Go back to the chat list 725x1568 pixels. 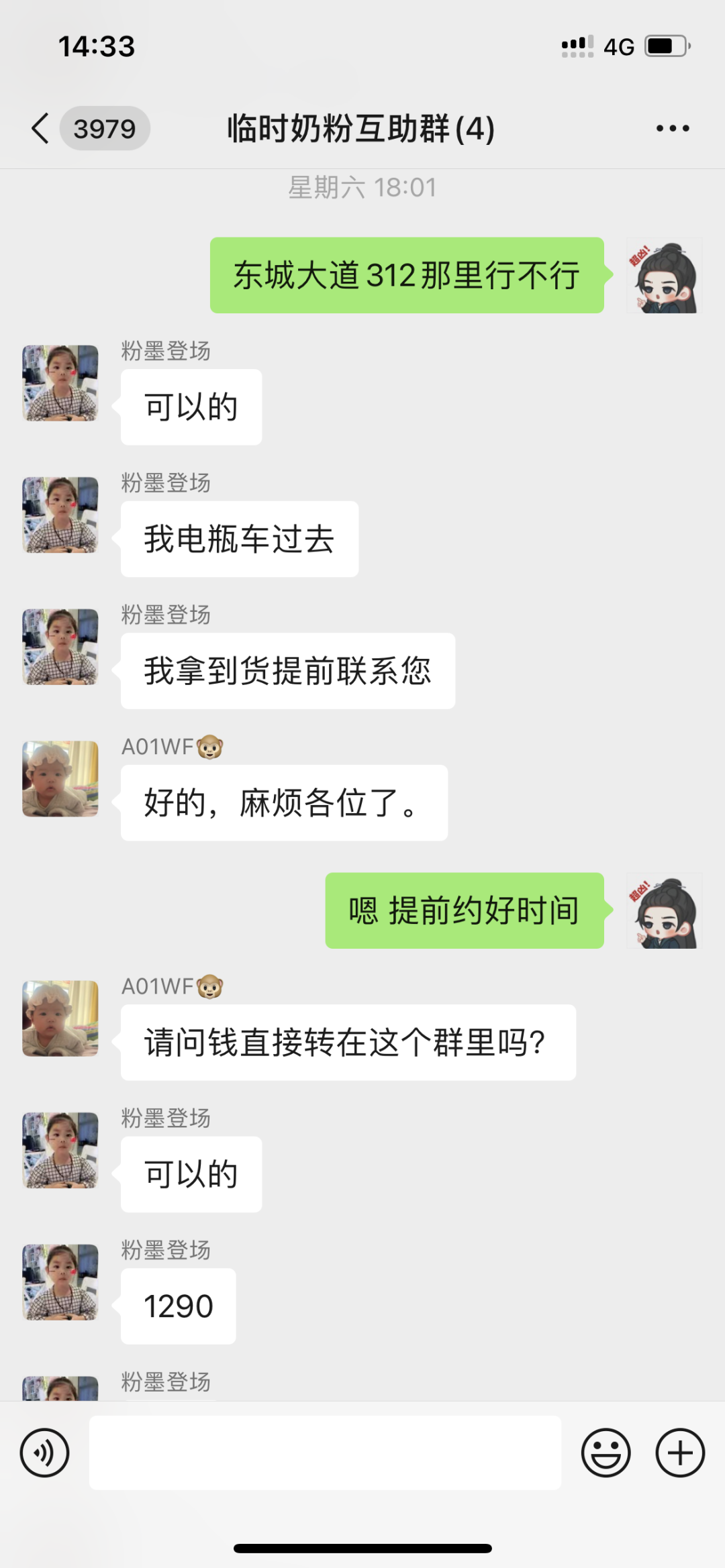(42, 128)
